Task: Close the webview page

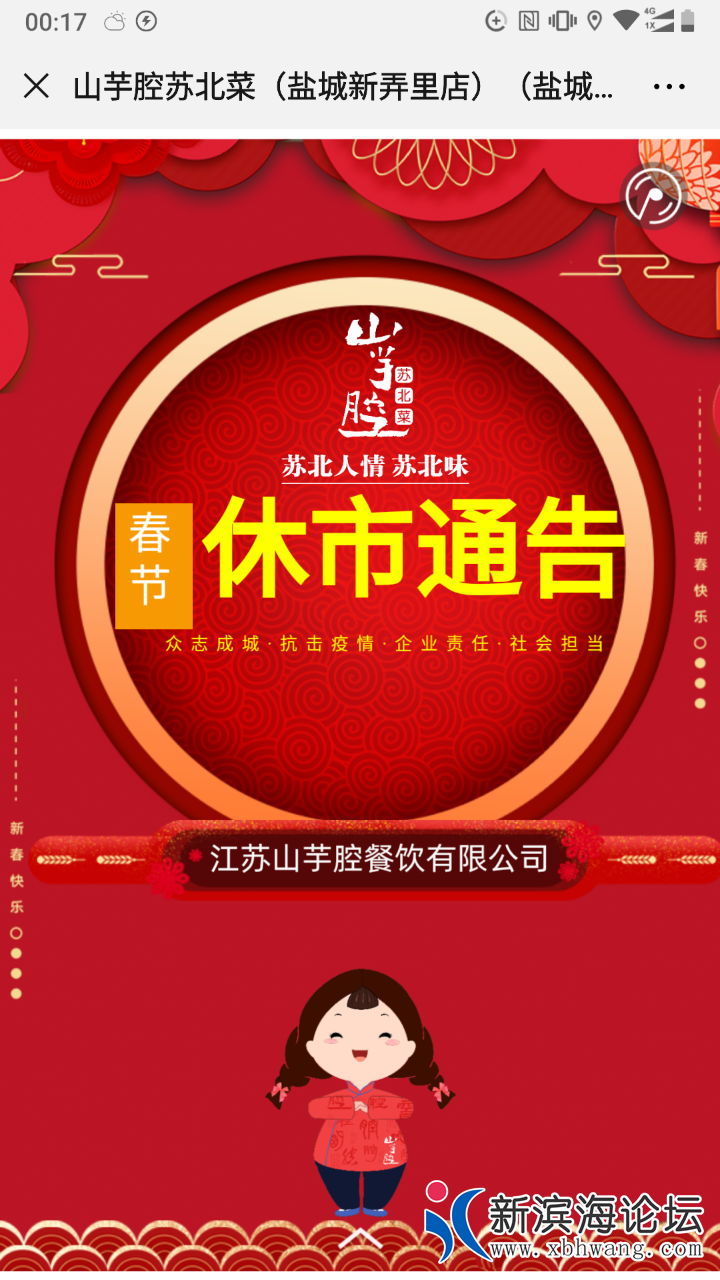Action: [x=36, y=86]
